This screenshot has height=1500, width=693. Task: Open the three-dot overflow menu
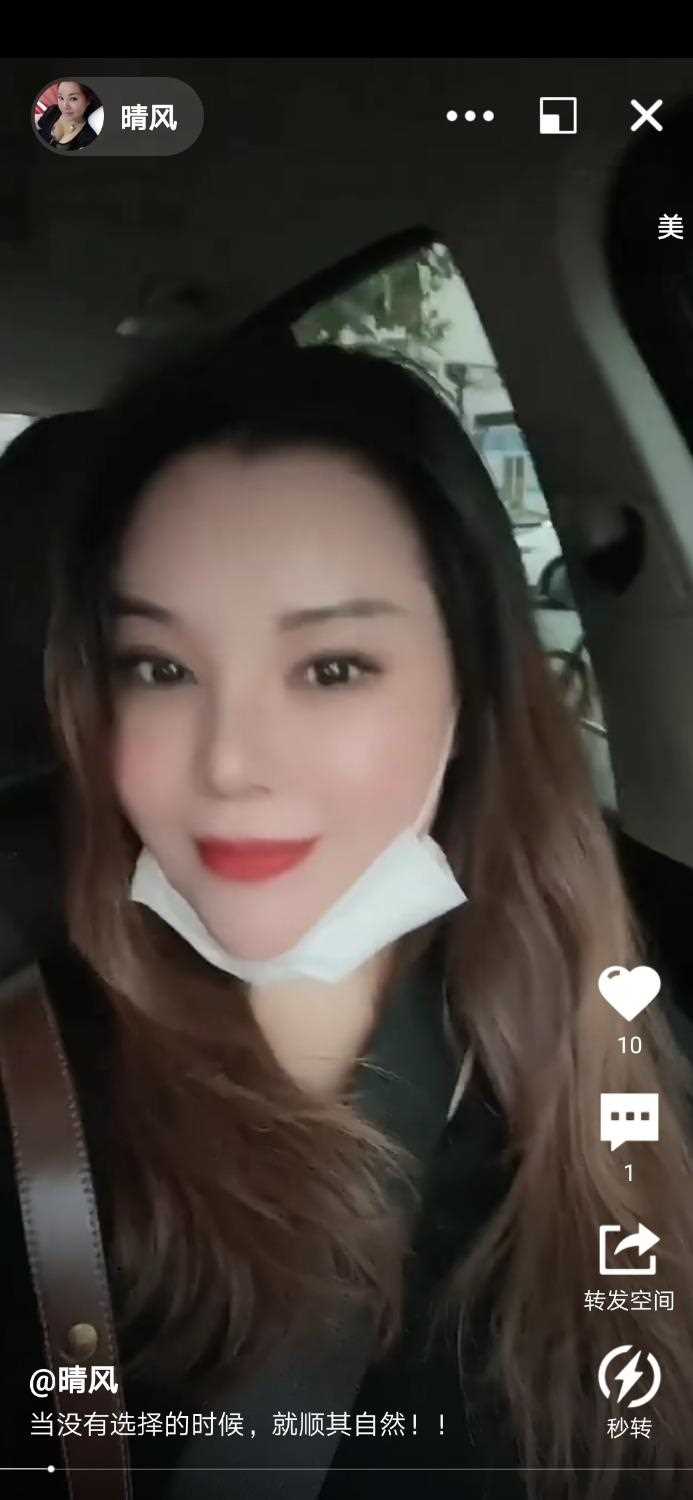coord(470,116)
